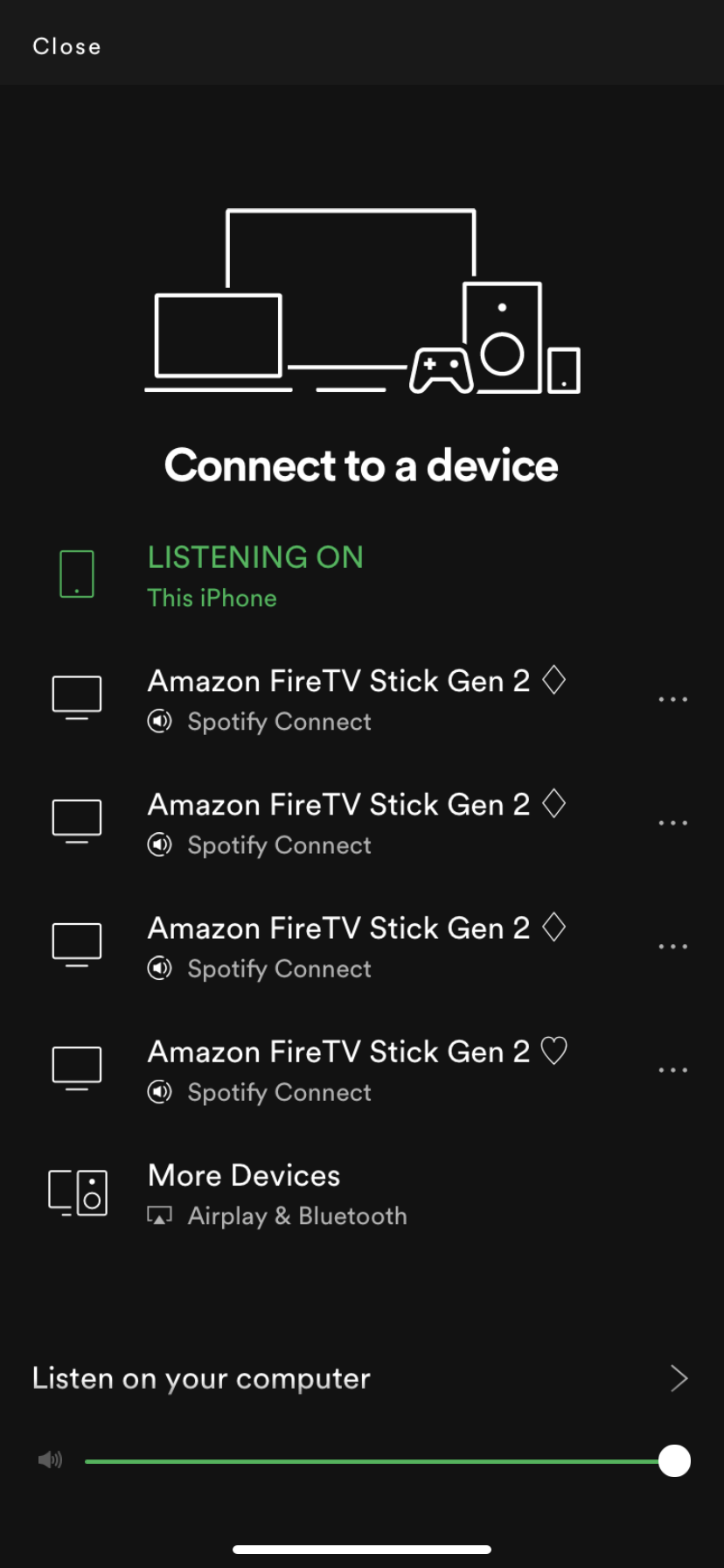Open Listen on your computer
724x1568 pixels.
coord(362,1378)
